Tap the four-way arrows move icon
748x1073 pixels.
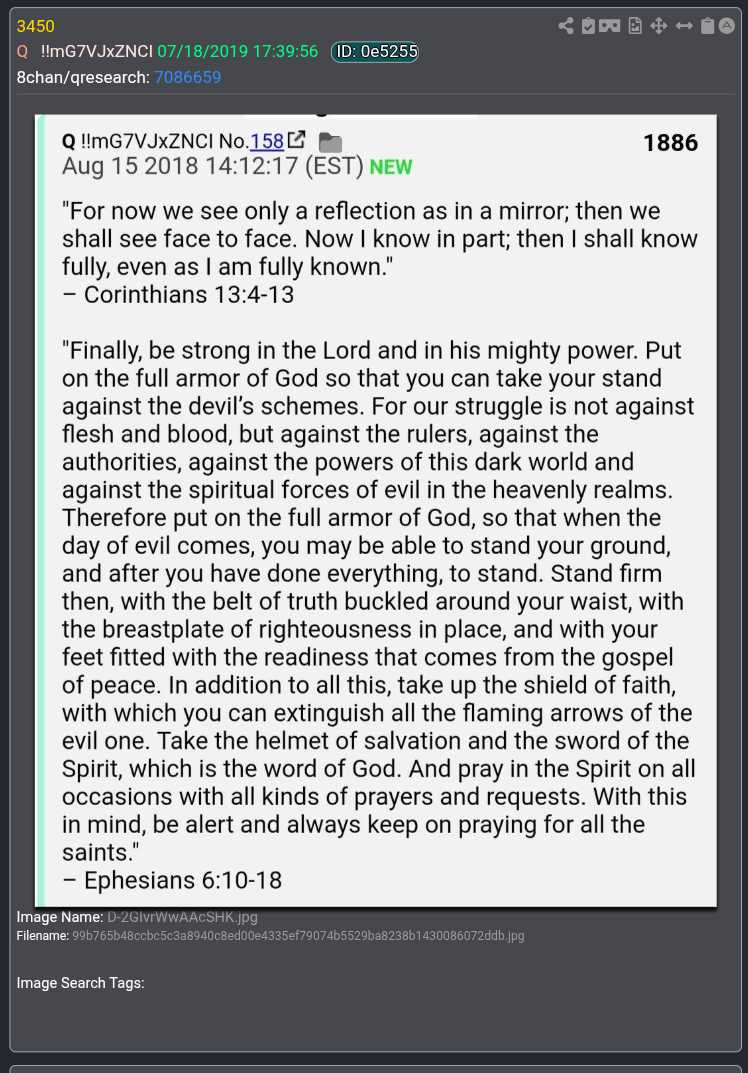[659, 26]
